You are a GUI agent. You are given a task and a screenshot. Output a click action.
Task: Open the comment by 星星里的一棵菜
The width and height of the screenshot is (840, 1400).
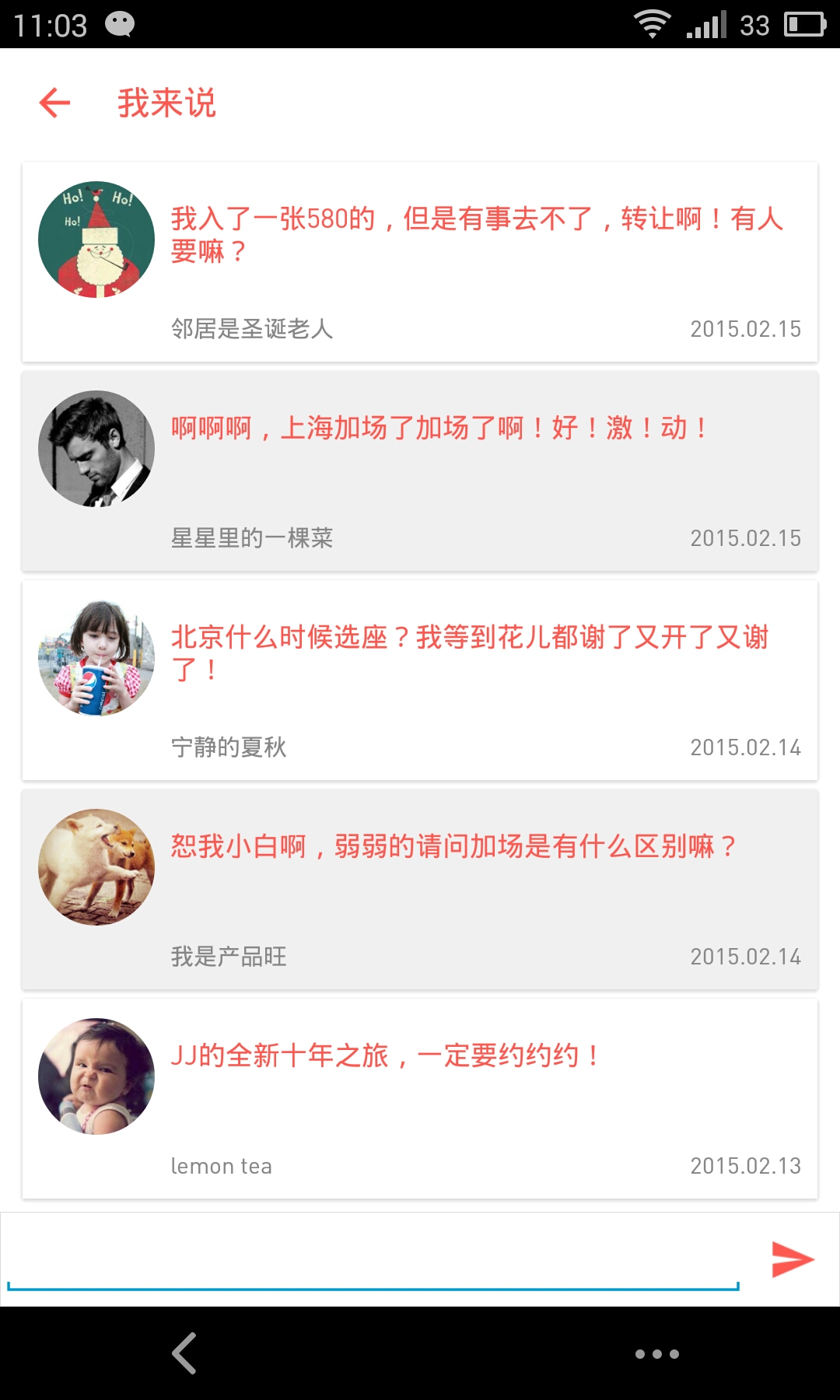tap(420, 471)
